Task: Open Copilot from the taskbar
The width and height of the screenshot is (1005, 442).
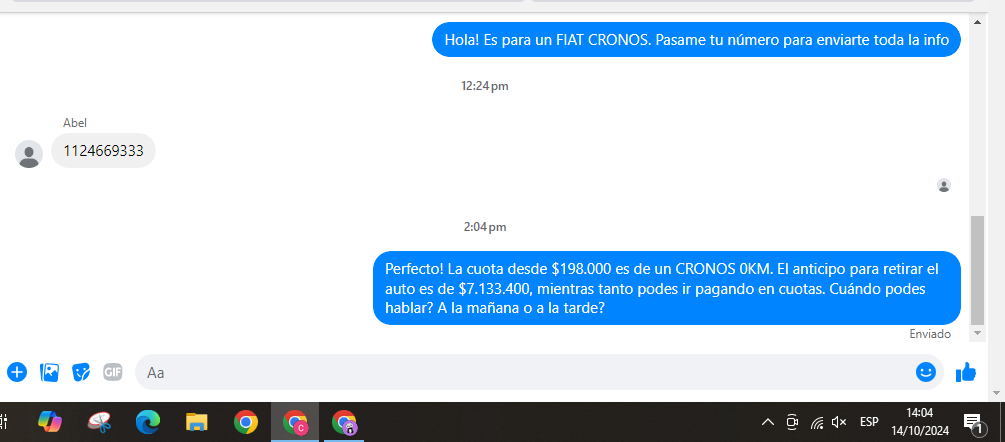Action: click(x=50, y=422)
